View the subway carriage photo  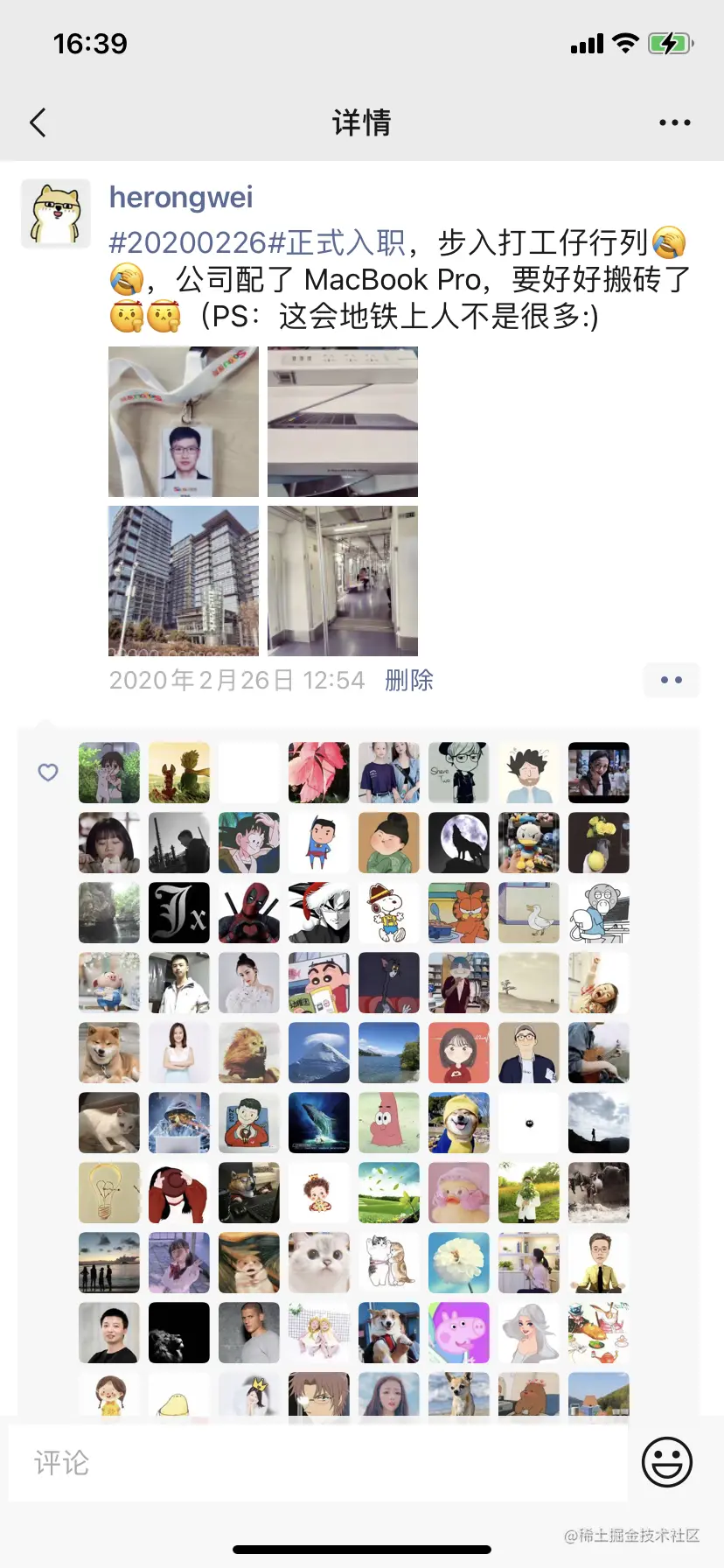tap(343, 581)
